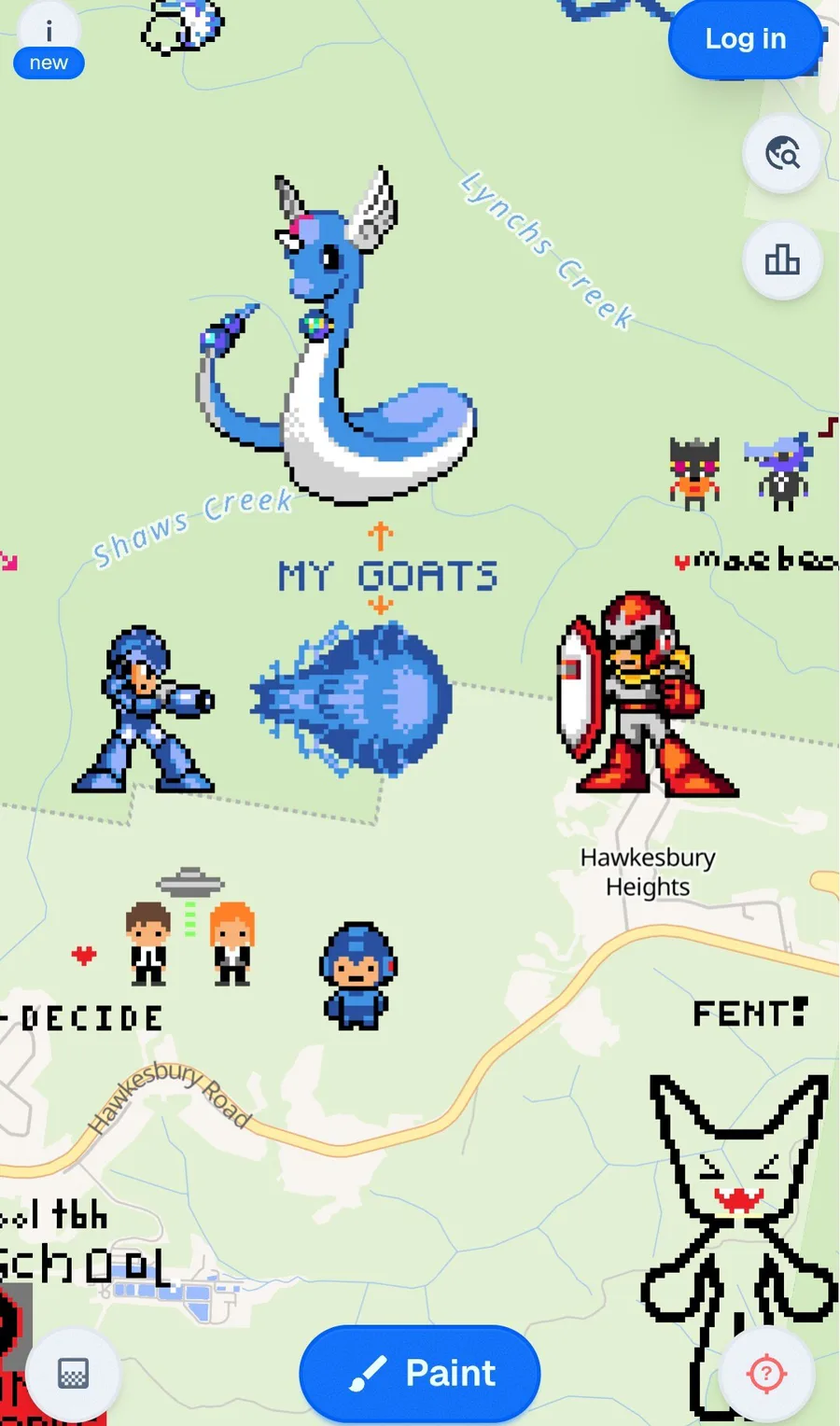Open the leaderboard chart icon
Image resolution: width=840 pixels, height=1426 pixels.
click(x=782, y=259)
